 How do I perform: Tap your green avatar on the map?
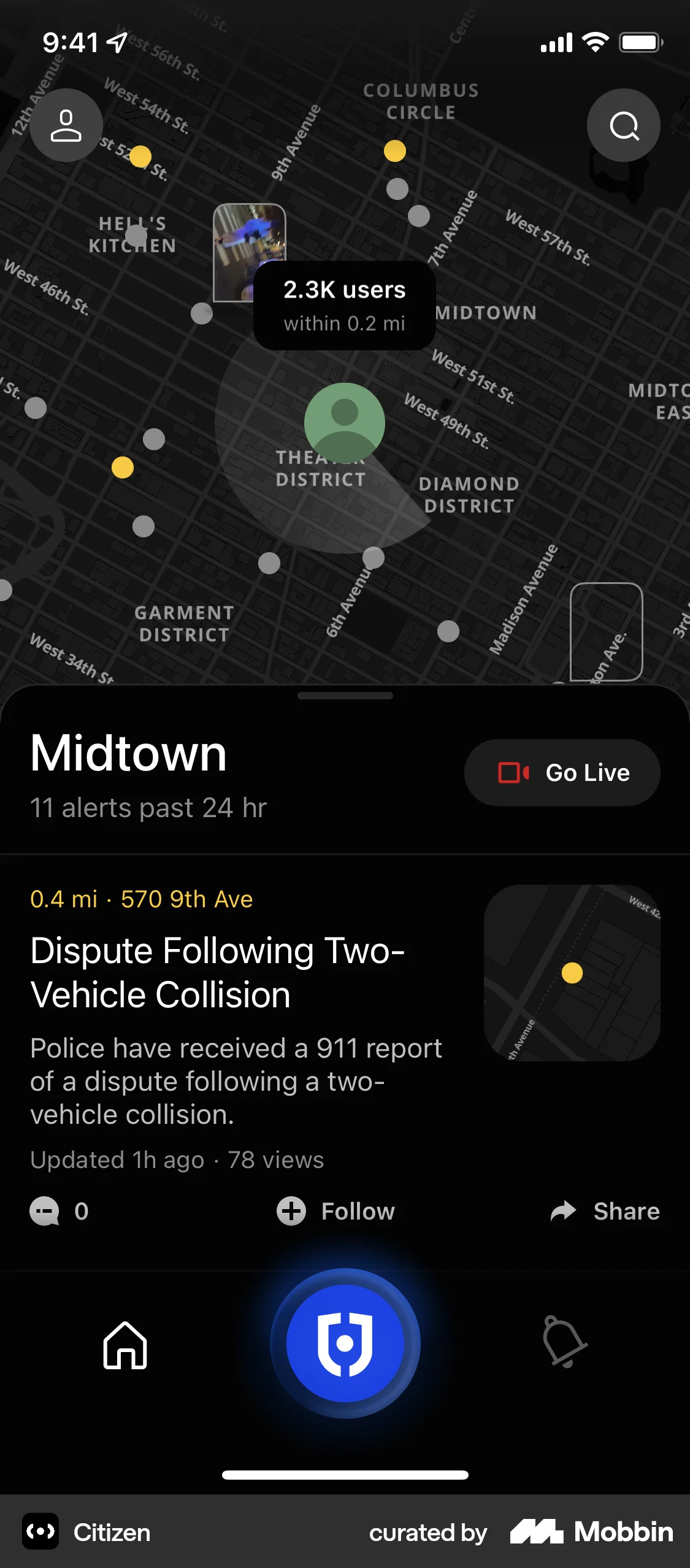click(x=345, y=423)
